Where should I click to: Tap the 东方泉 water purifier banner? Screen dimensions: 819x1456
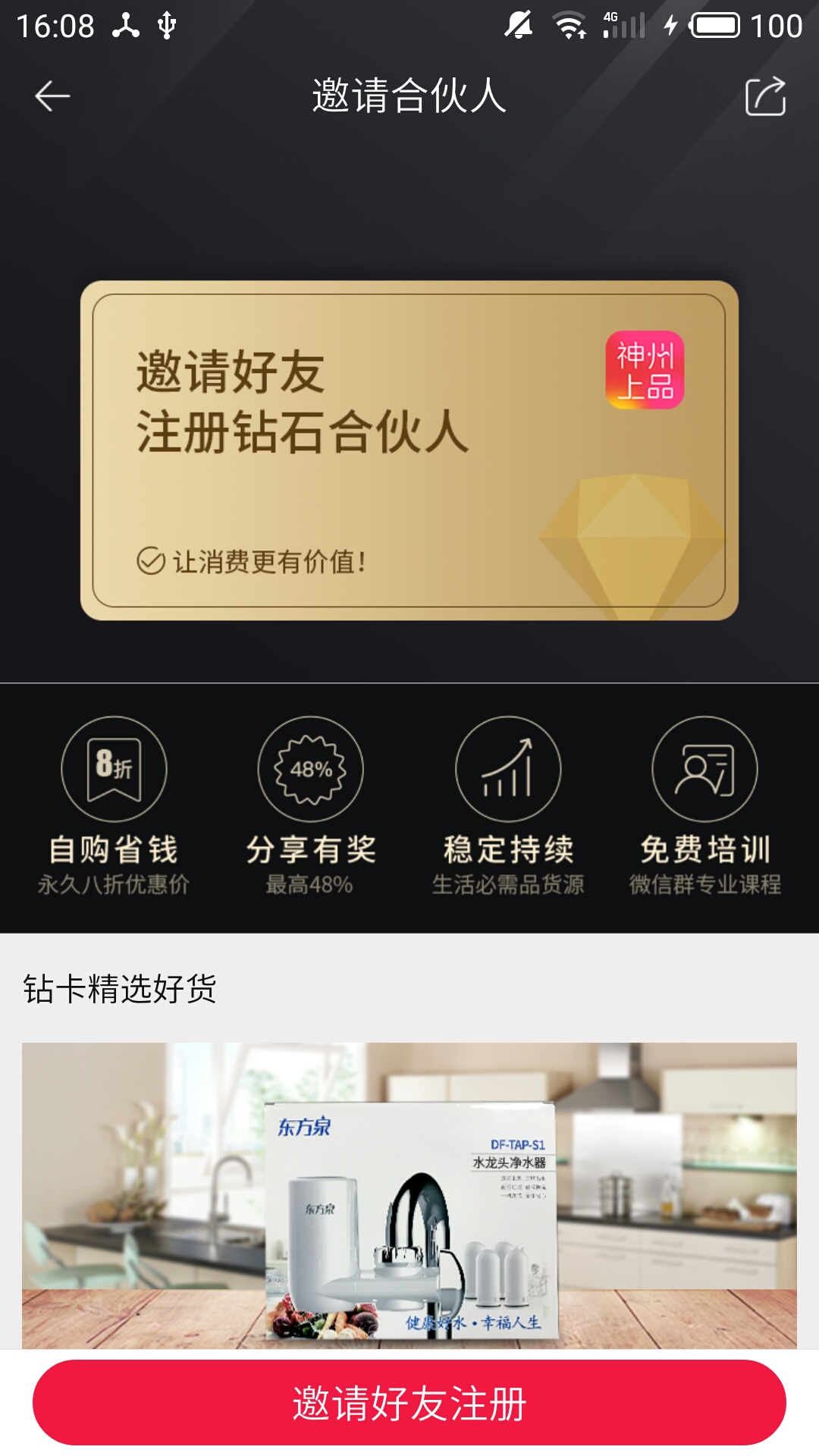pyautogui.click(x=409, y=1198)
